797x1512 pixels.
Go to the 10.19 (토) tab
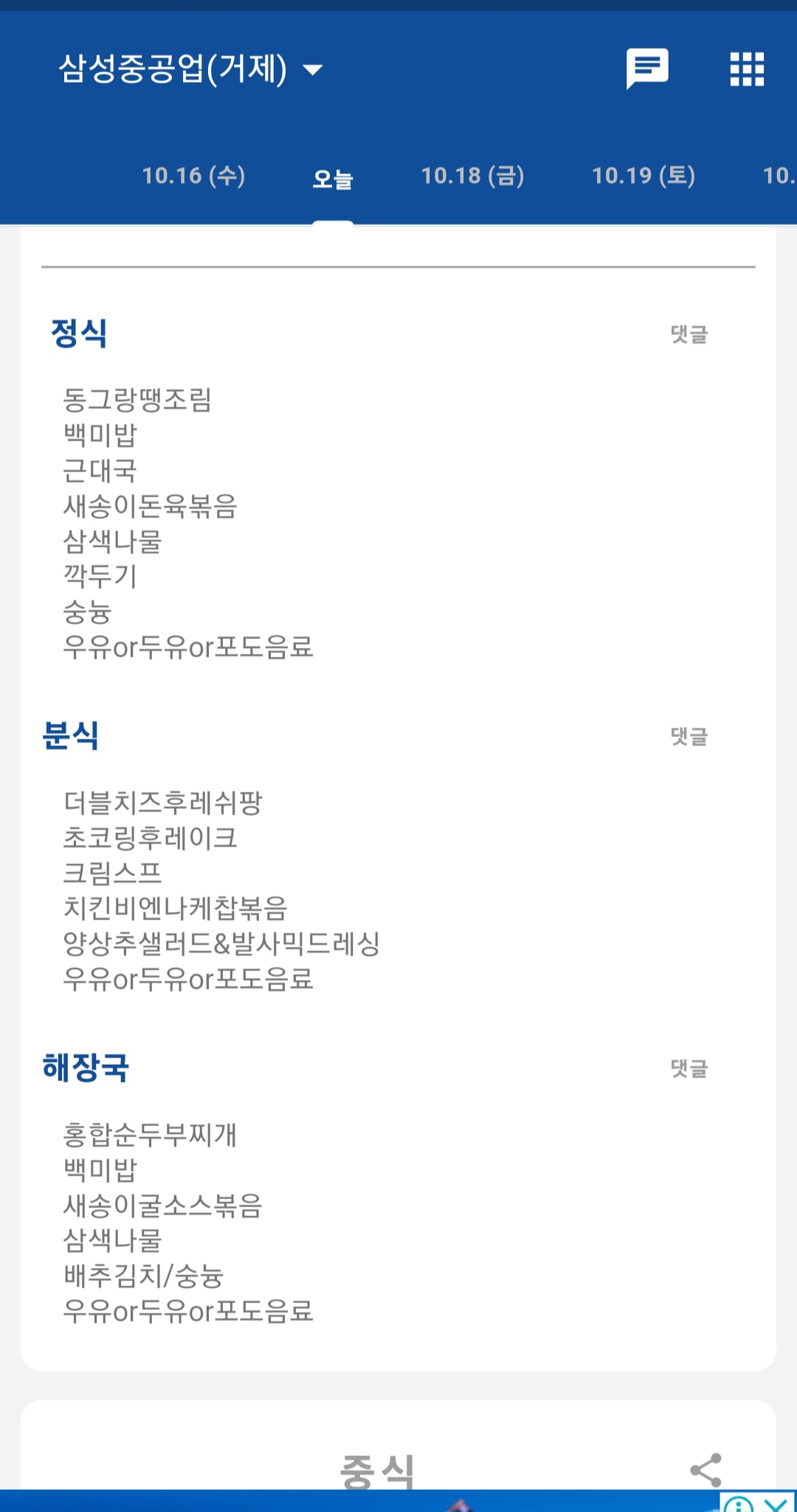[644, 176]
